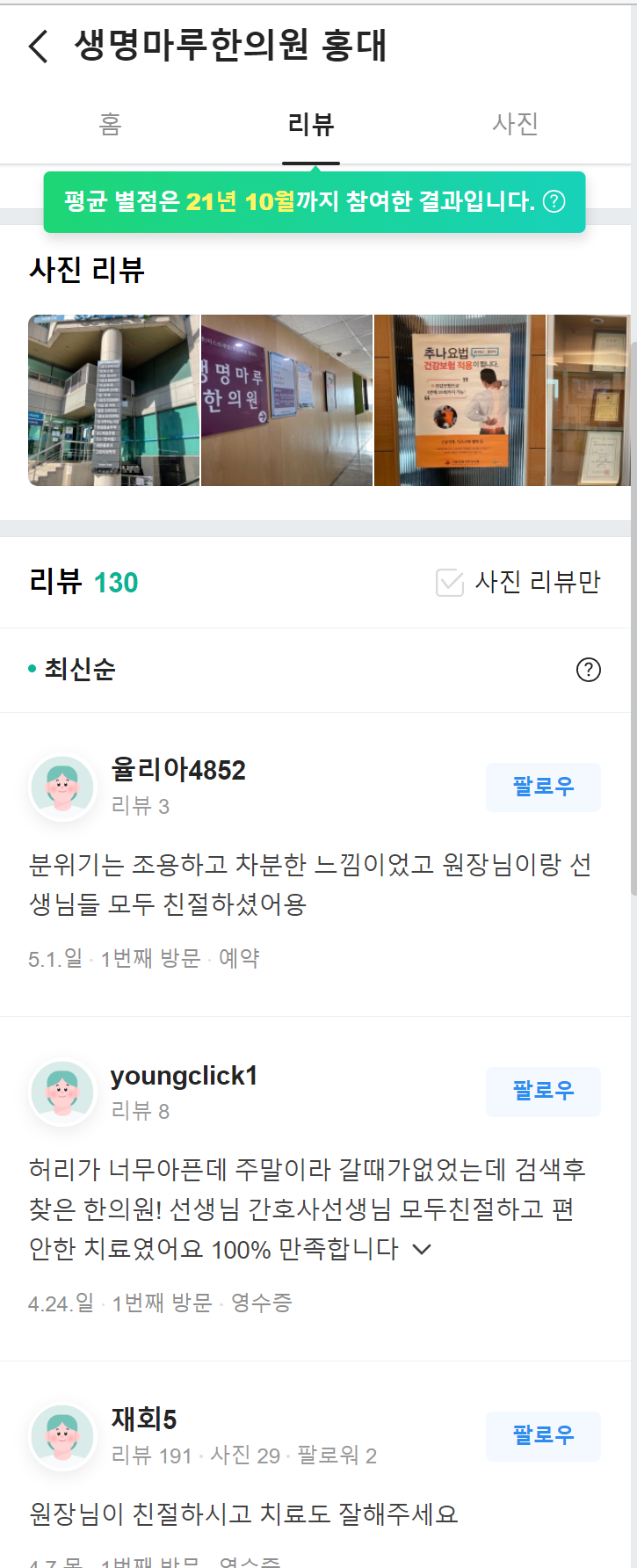637x1568 pixels.
Task: Follow reviewer 율리아4852
Action: point(543,787)
